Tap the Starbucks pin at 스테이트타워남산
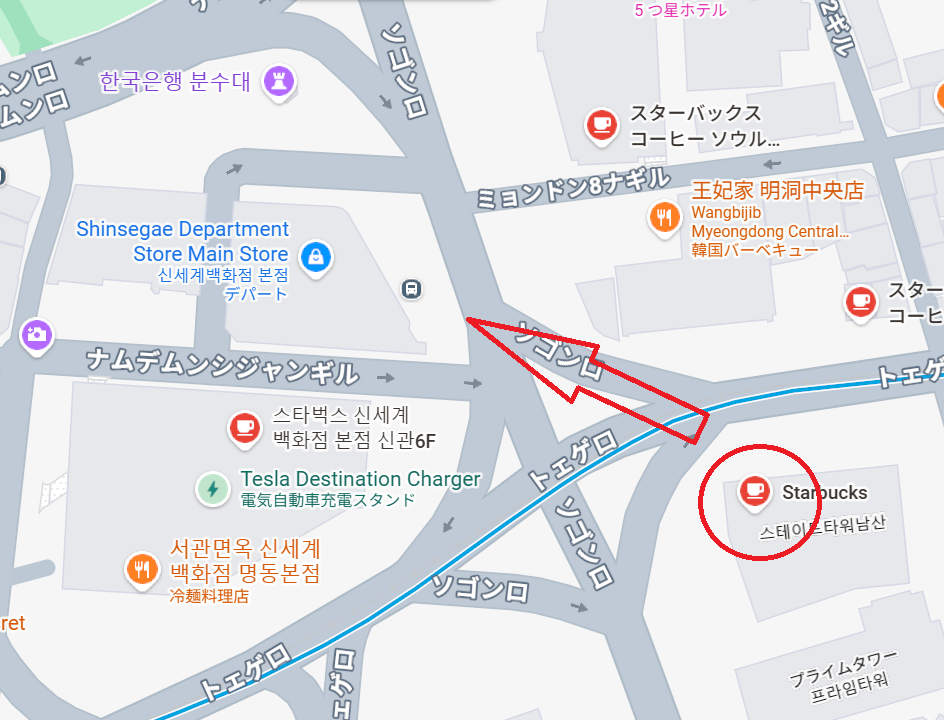The image size is (944, 720). [754, 491]
